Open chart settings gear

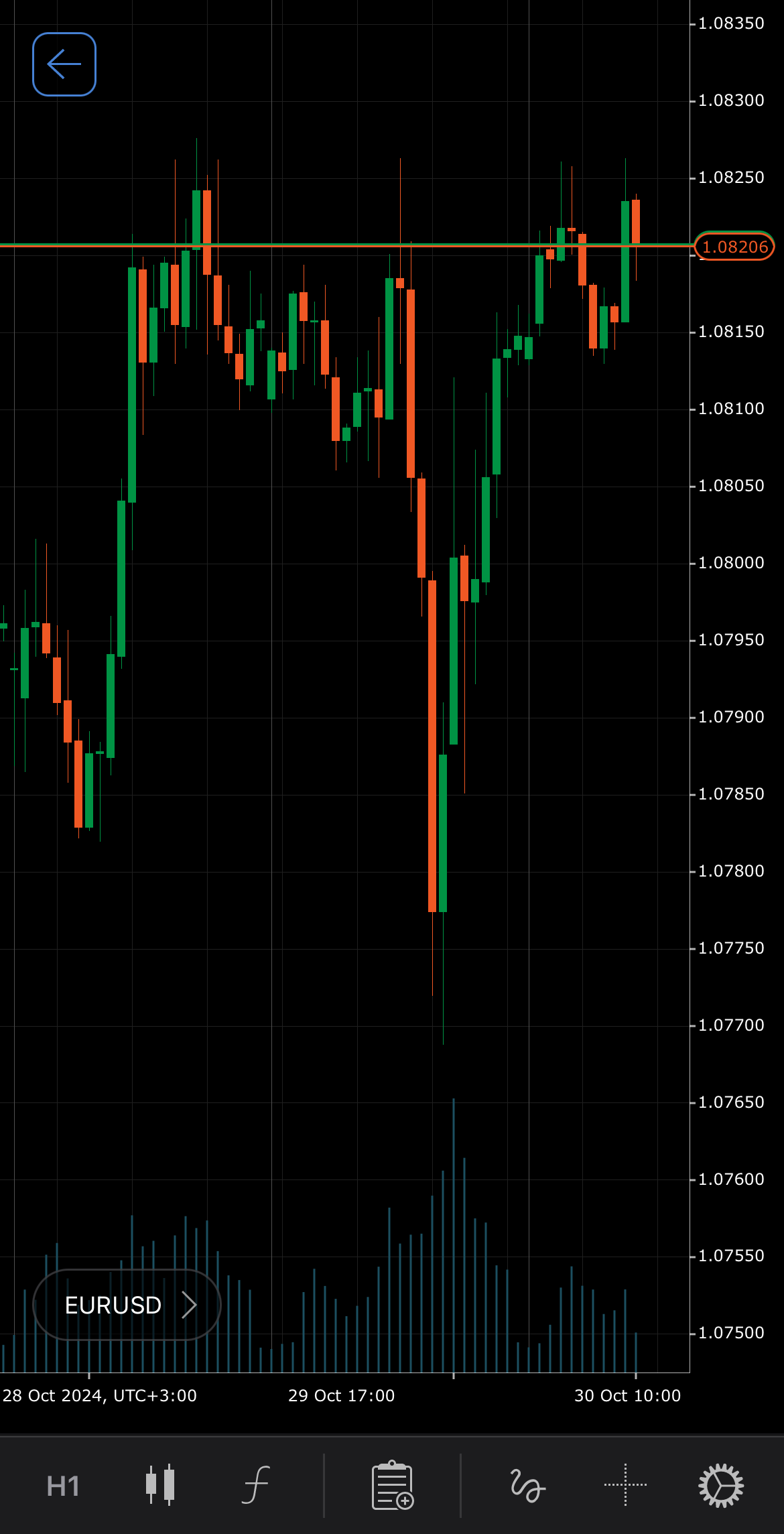click(721, 1485)
